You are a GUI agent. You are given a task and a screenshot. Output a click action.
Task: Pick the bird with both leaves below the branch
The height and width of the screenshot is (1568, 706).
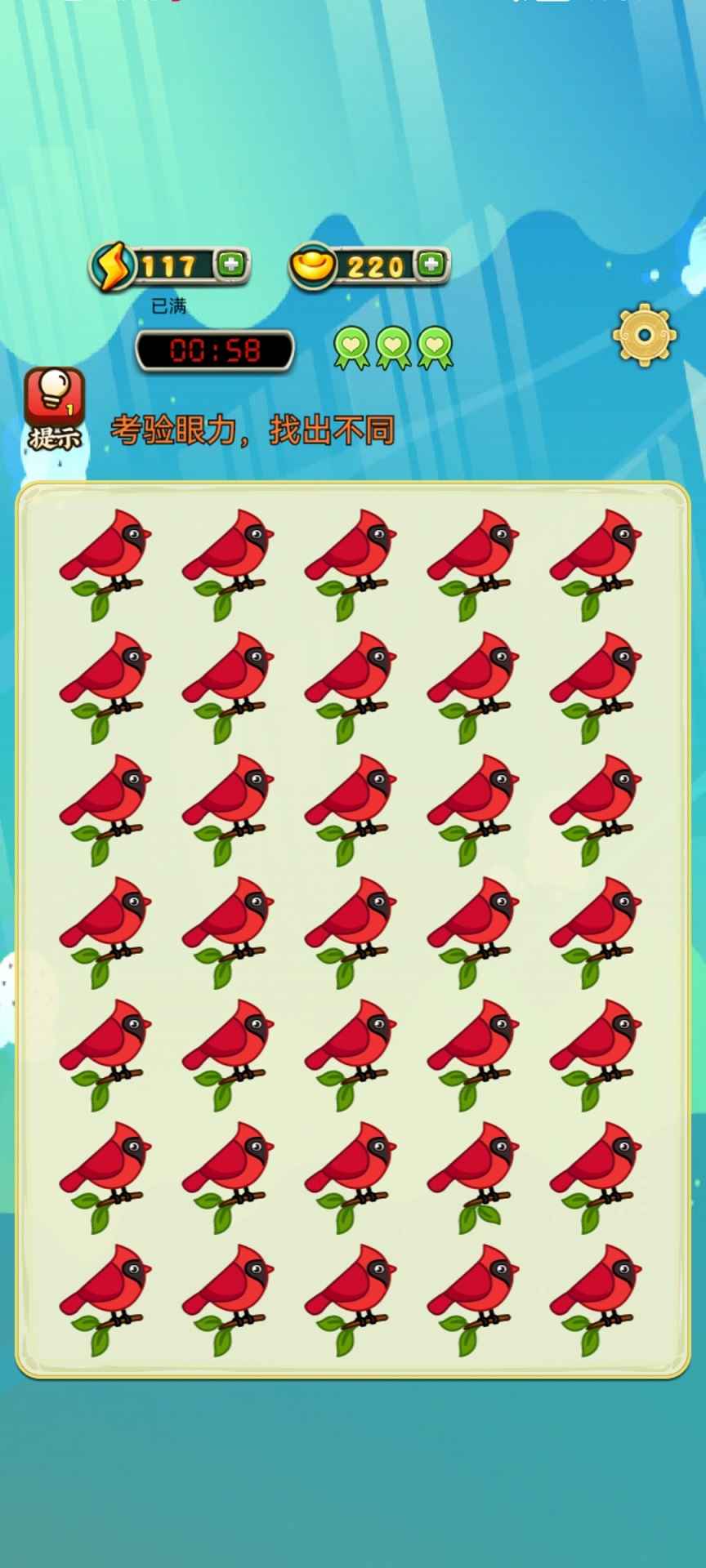474,1176
